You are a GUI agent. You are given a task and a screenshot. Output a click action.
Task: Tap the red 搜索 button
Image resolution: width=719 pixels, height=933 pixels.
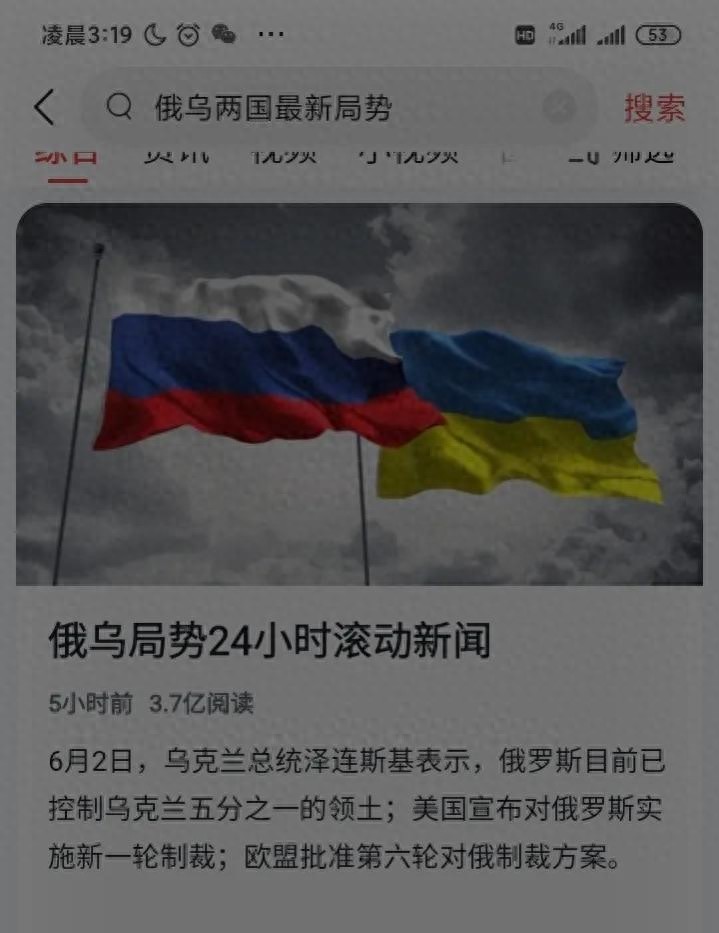click(x=654, y=107)
